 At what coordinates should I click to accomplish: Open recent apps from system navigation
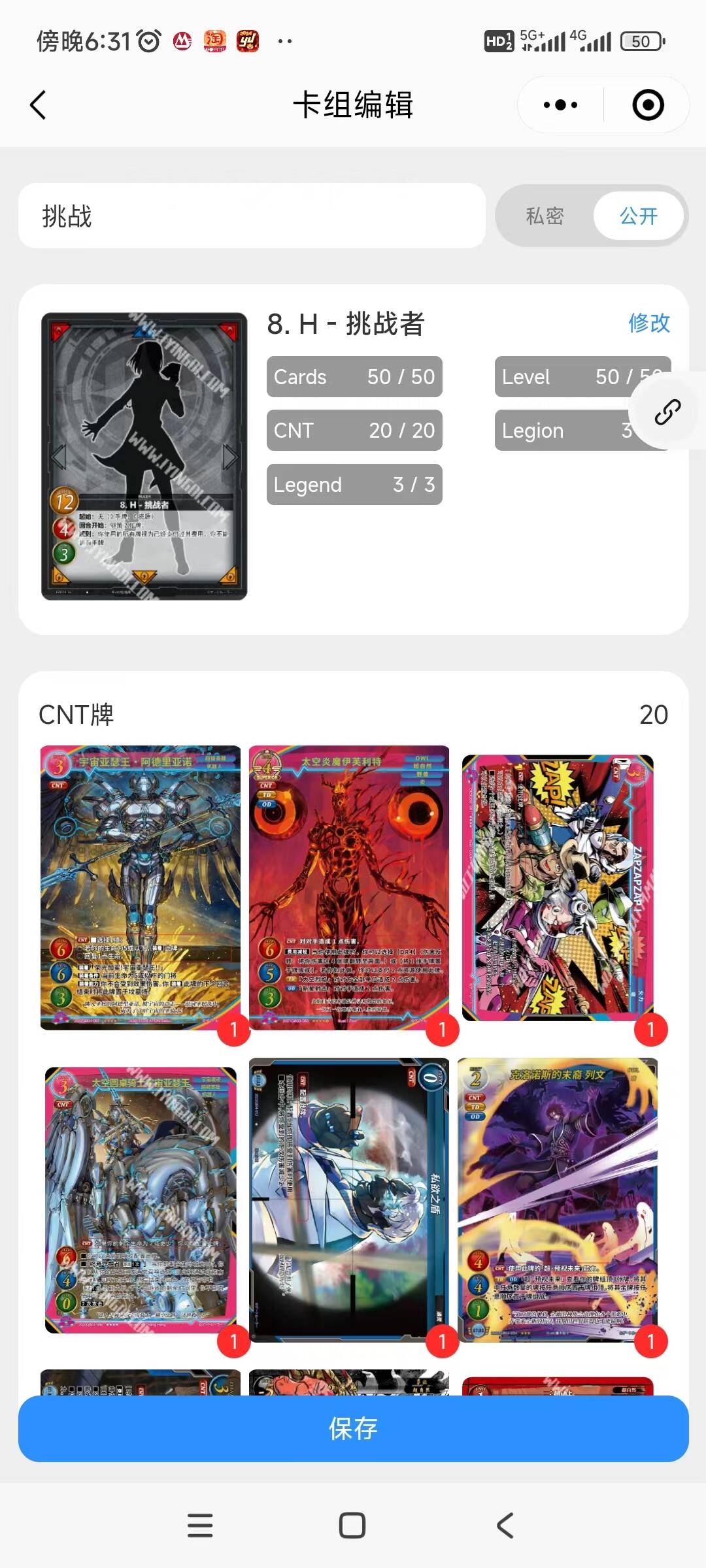[x=200, y=1526]
